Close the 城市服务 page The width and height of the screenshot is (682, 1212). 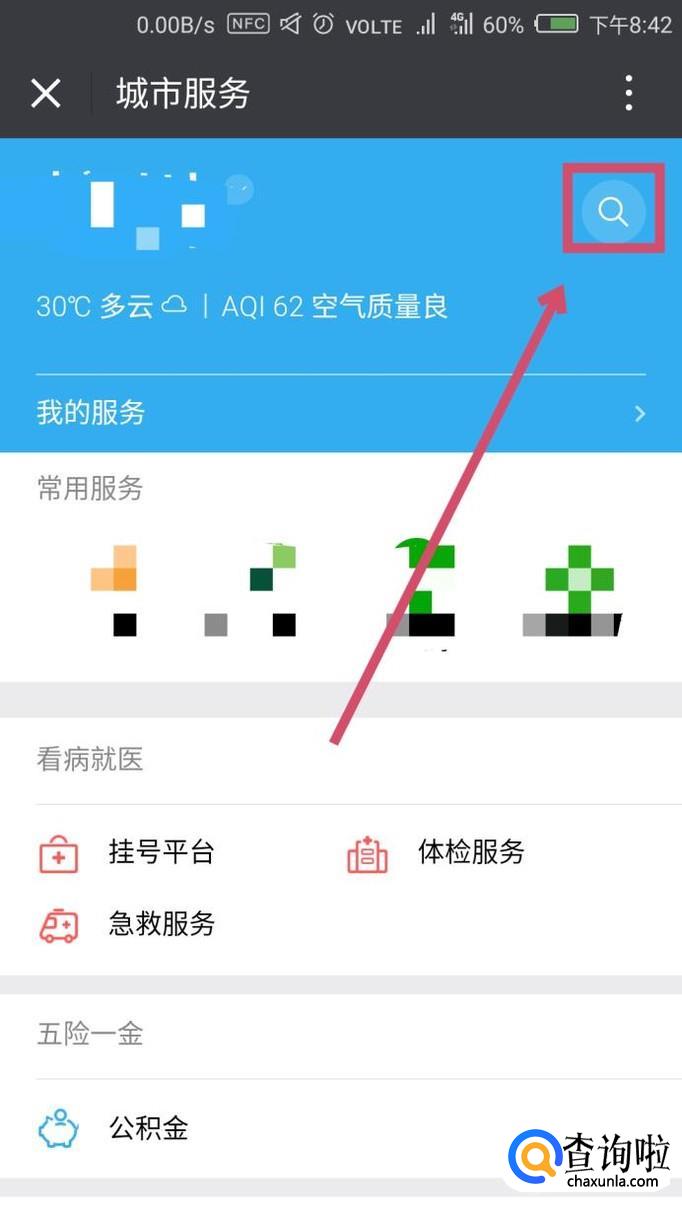pos(46,94)
